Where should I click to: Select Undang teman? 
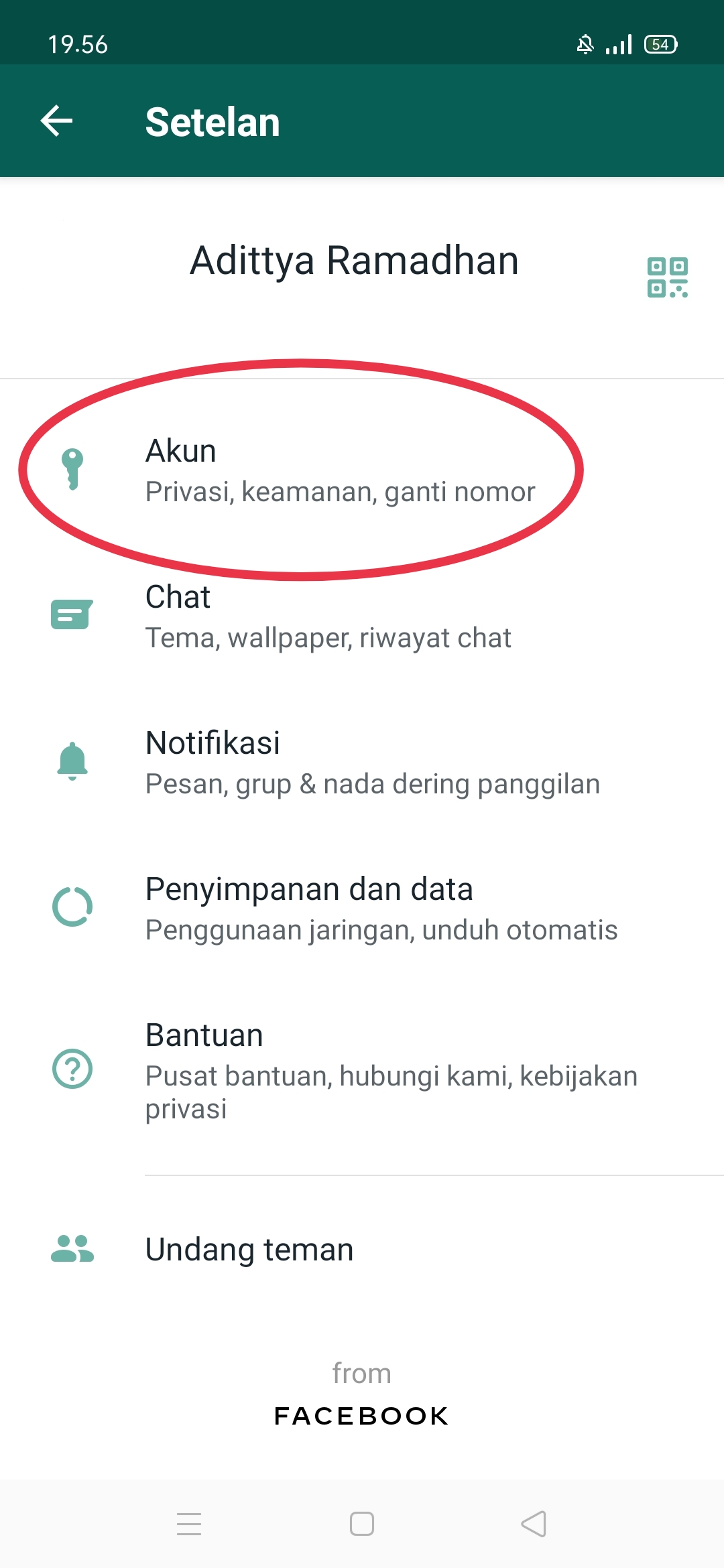(x=362, y=1250)
